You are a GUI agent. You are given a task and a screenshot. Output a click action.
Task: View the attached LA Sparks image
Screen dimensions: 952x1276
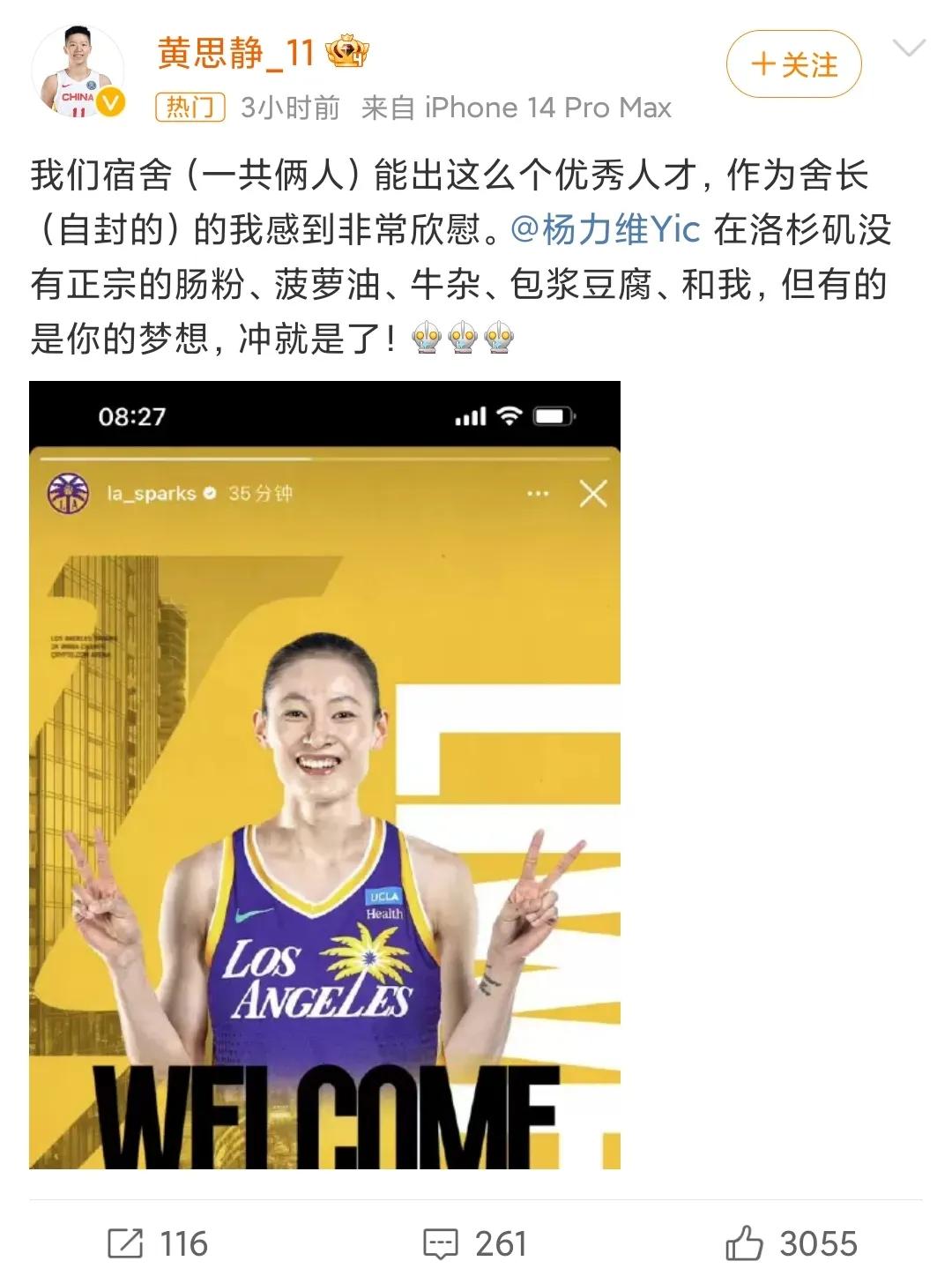tap(324, 774)
